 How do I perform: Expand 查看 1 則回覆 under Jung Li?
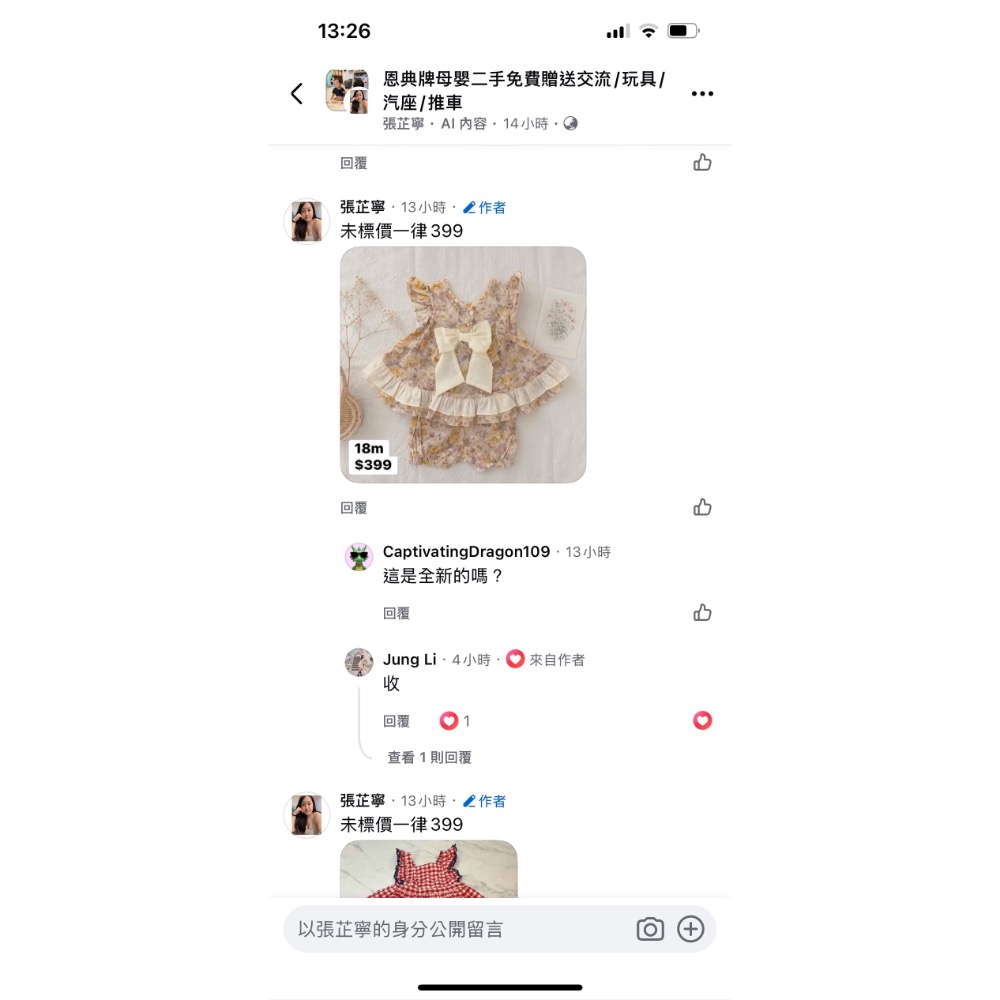[429, 757]
